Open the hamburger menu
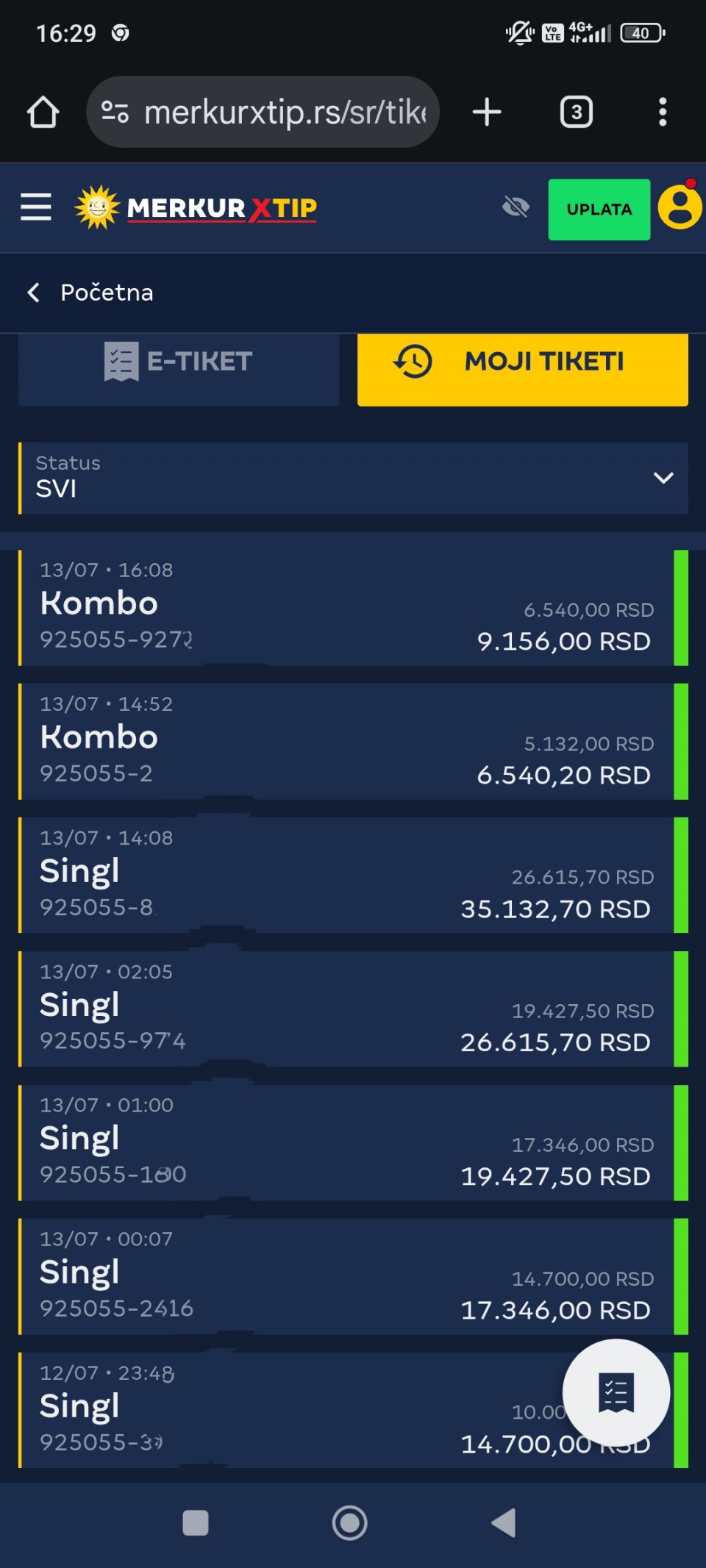Image resolution: width=706 pixels, height=1568 pixels. [x=35, y=207]
